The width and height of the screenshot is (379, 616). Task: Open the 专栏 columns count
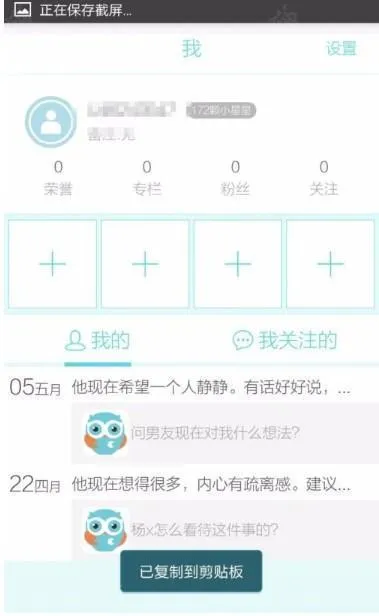point(146,178)
